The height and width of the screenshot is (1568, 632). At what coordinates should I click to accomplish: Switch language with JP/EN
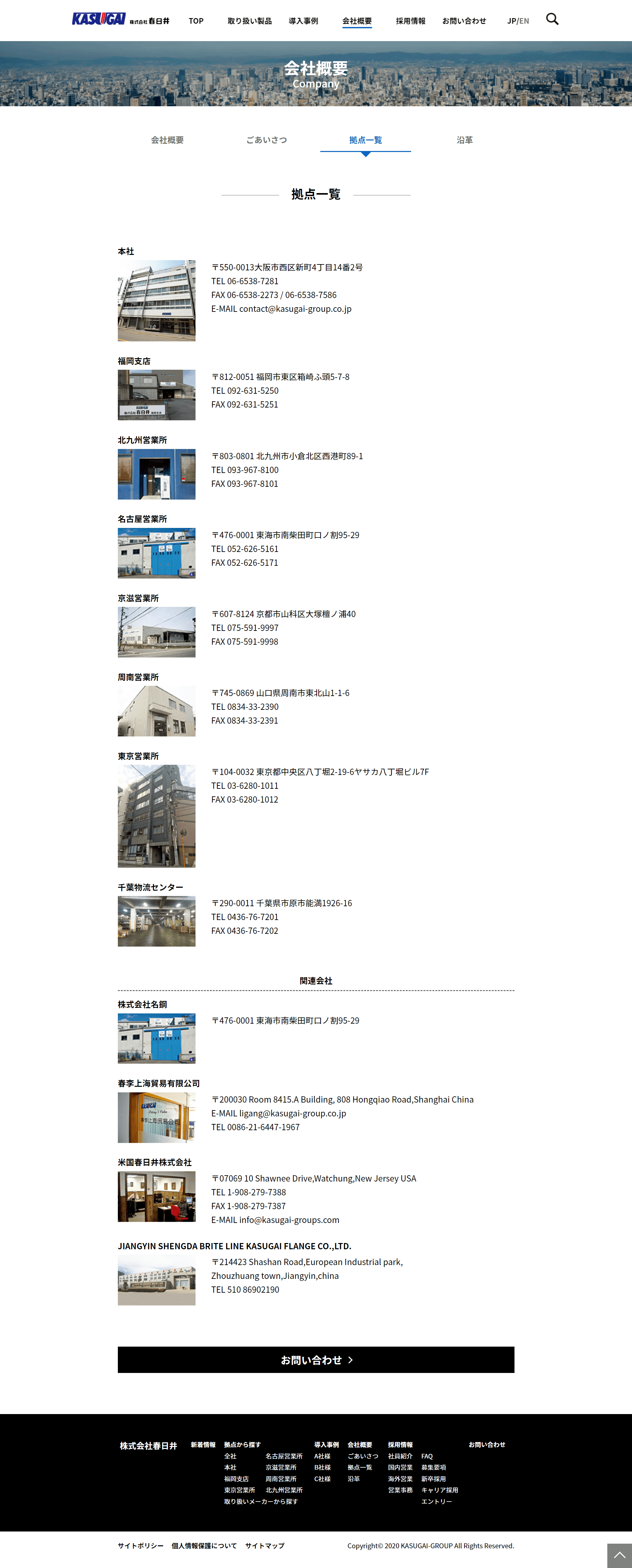click(x=517, y=21)
